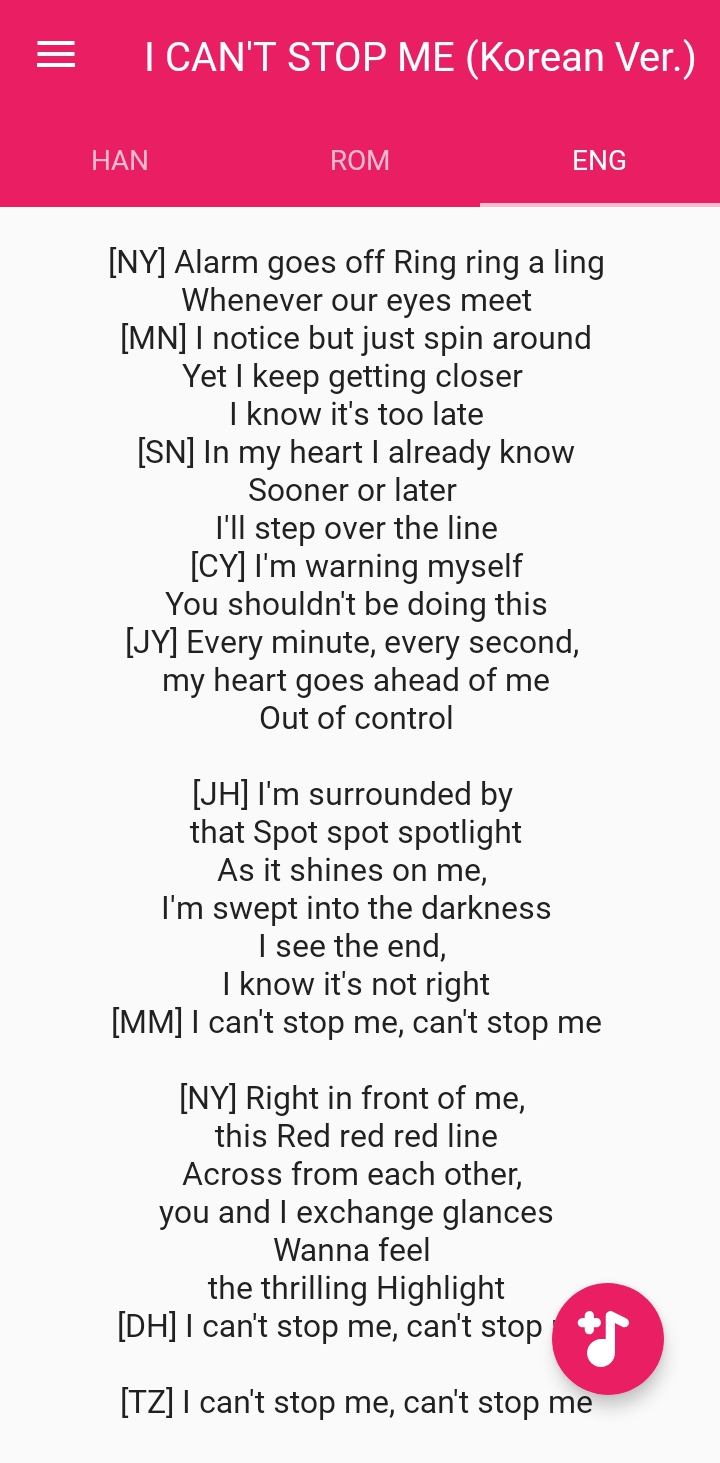Open the hamburger drawer menu
Screen dimensions: 720x1463
click(56, 56)
